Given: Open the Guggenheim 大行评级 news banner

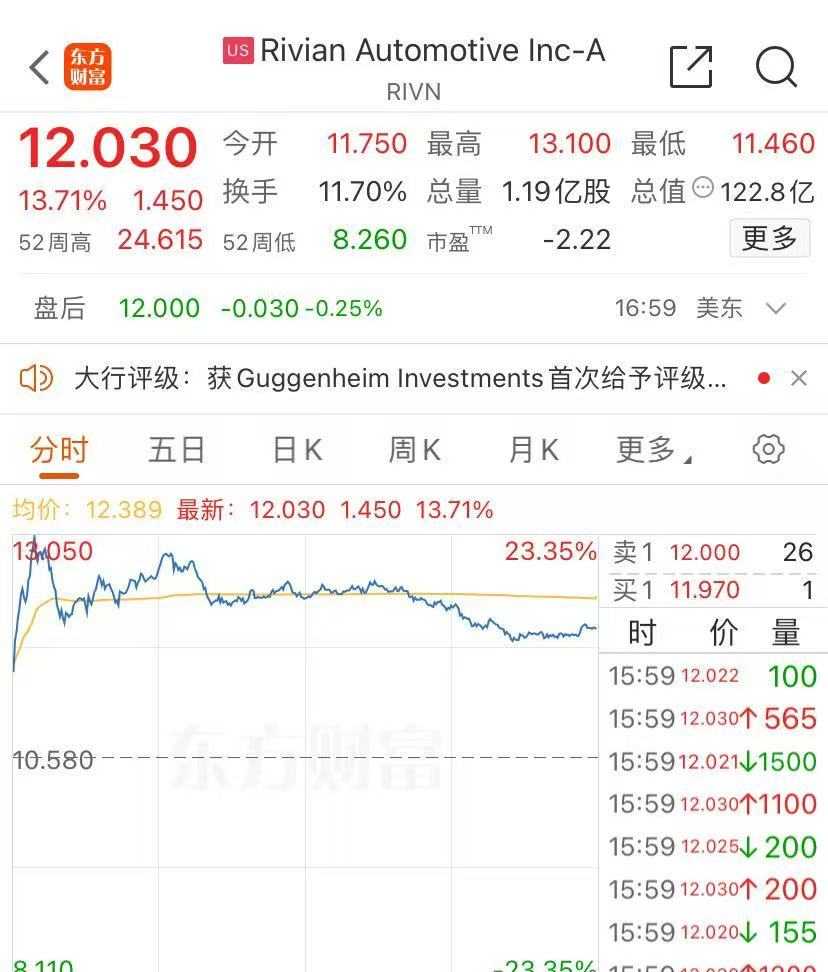Looking at the screenshot, I should click(x=400, y=378).
